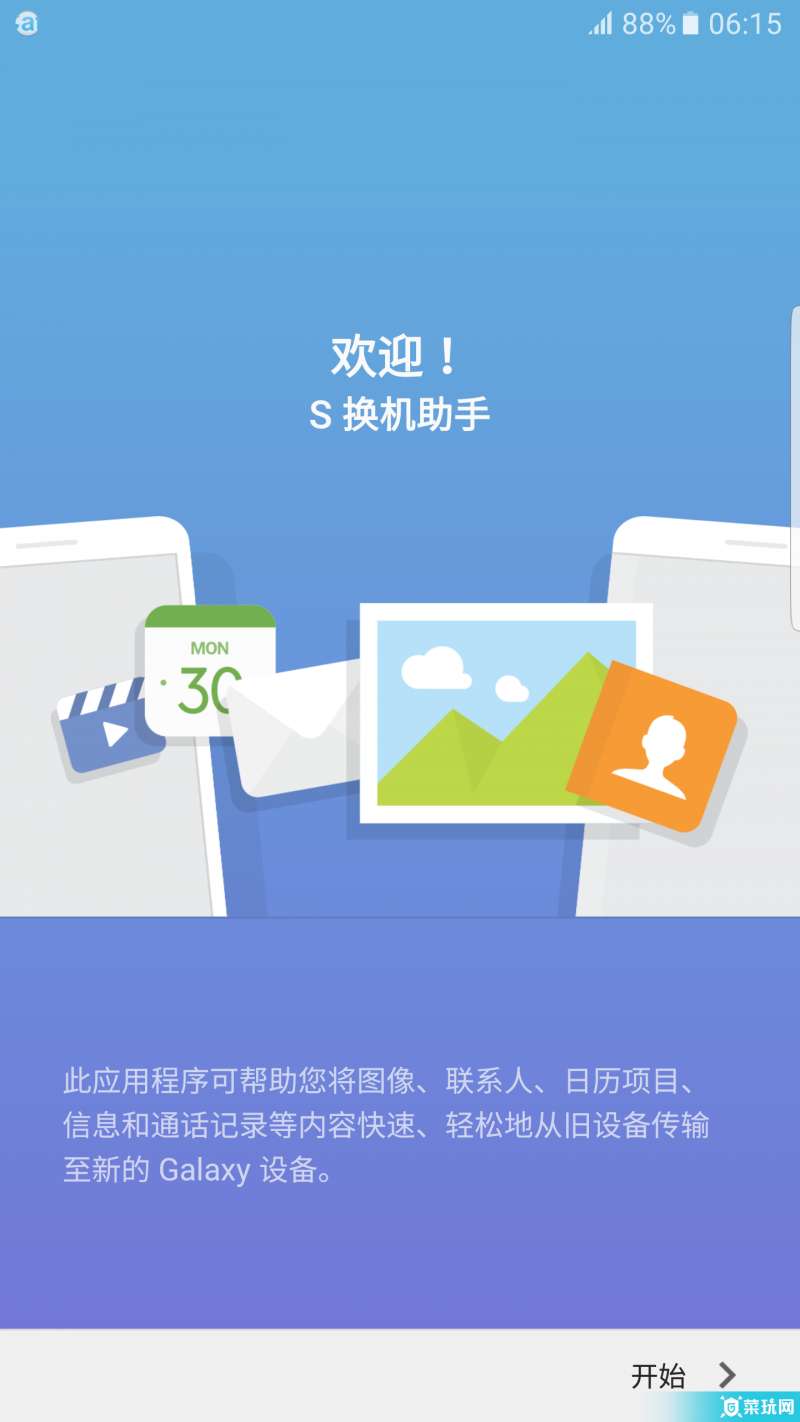Tap the 开始 button to begin

click(682, 1376)
